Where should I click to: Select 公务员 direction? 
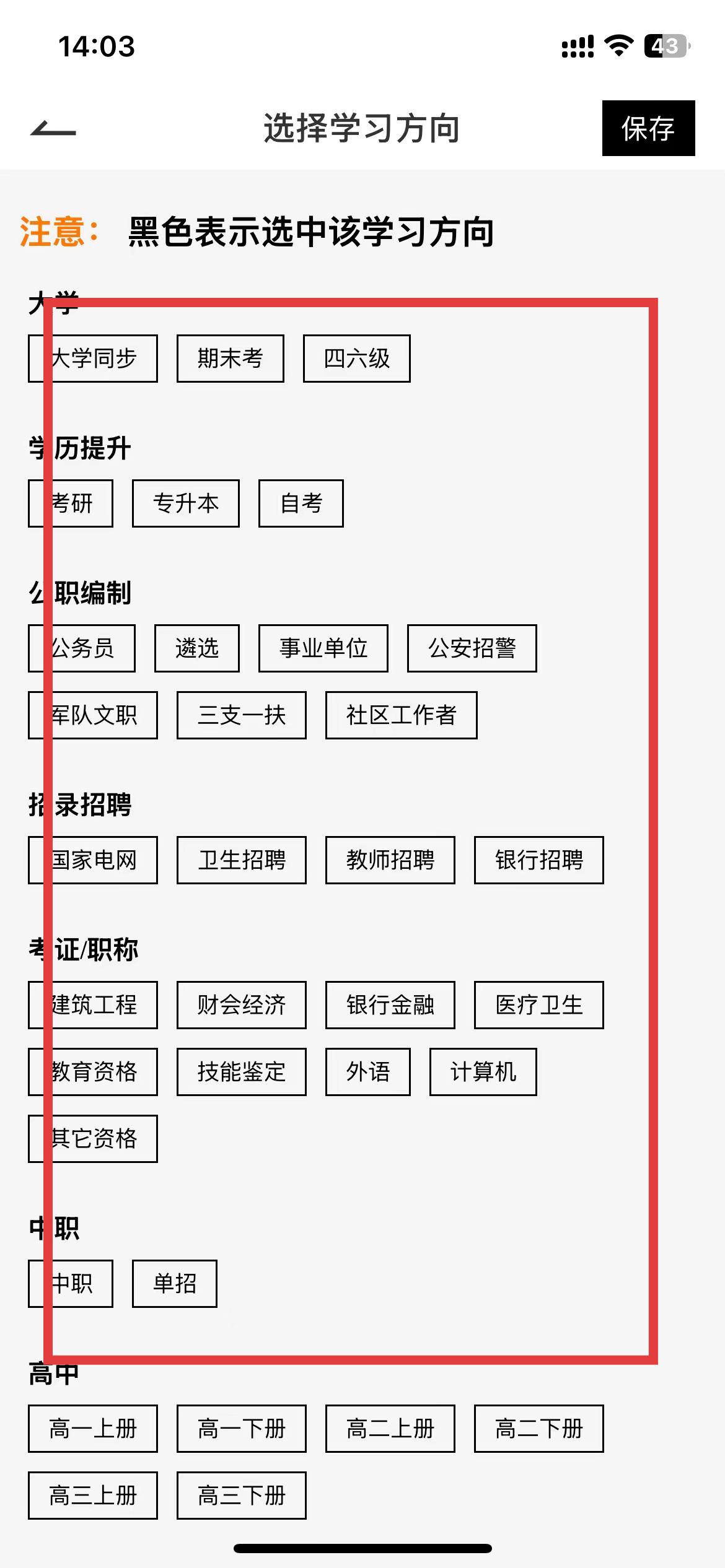(82, 648)
